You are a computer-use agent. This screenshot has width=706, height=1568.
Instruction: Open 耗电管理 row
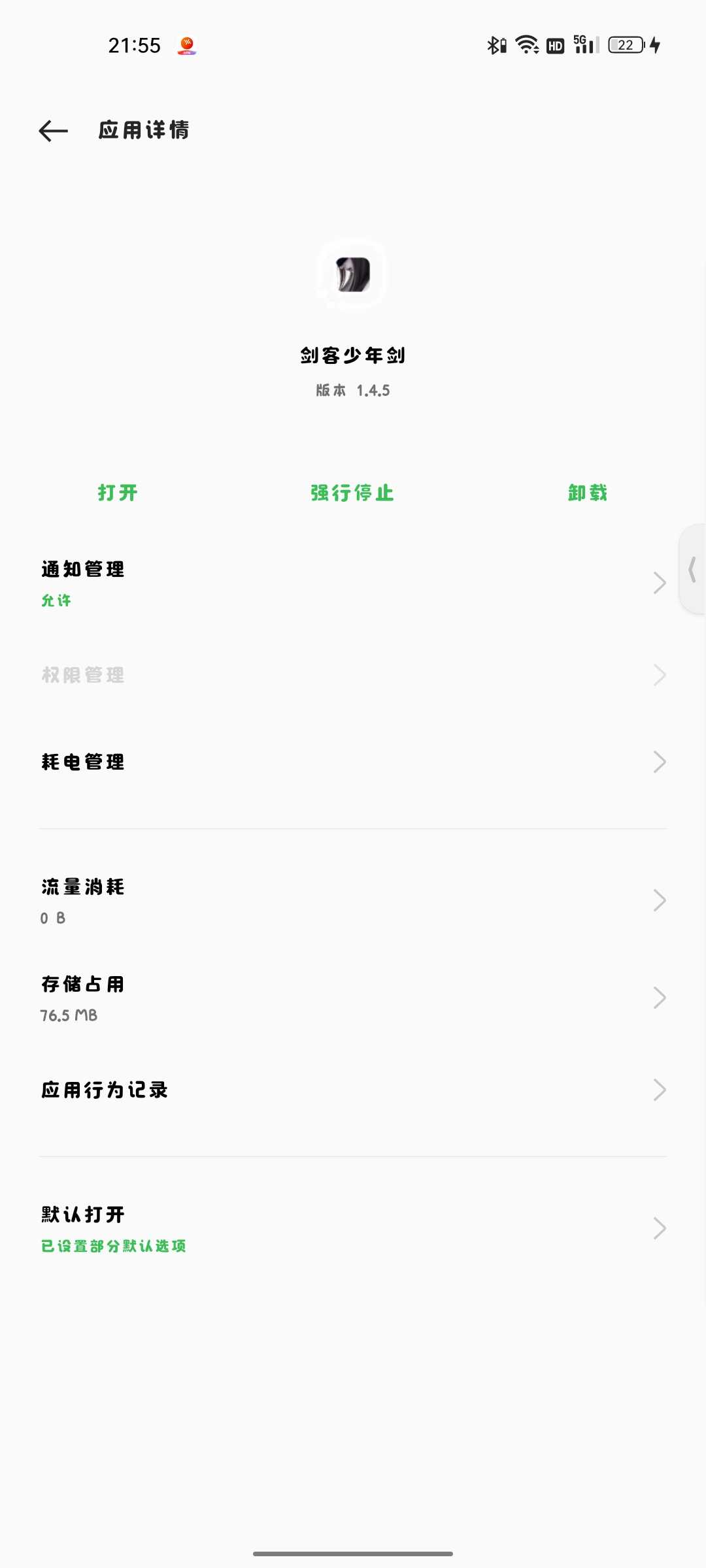click(353, 762)
